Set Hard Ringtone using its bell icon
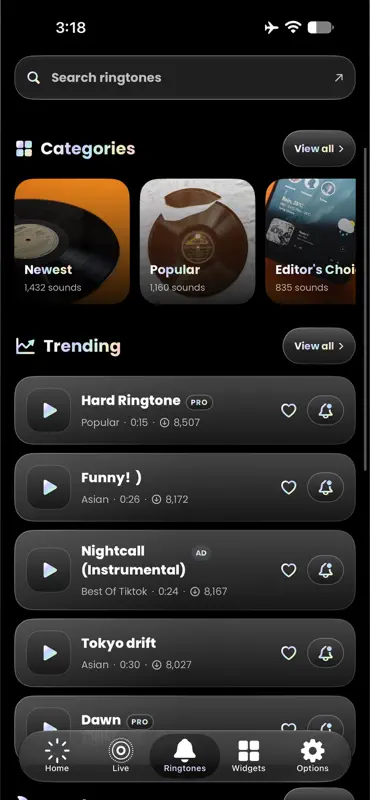Screen dimensions: 370x800 (x=326, y=410)
